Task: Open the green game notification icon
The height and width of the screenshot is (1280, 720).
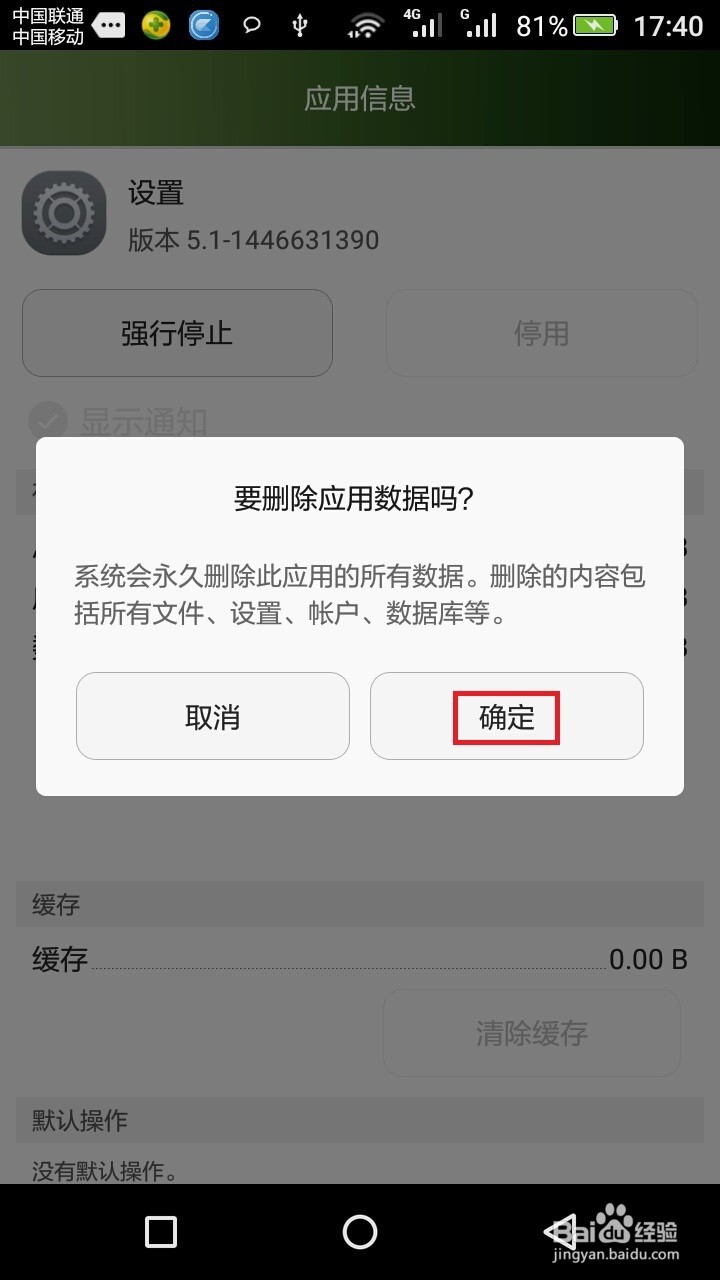Action: click(157, 24)
